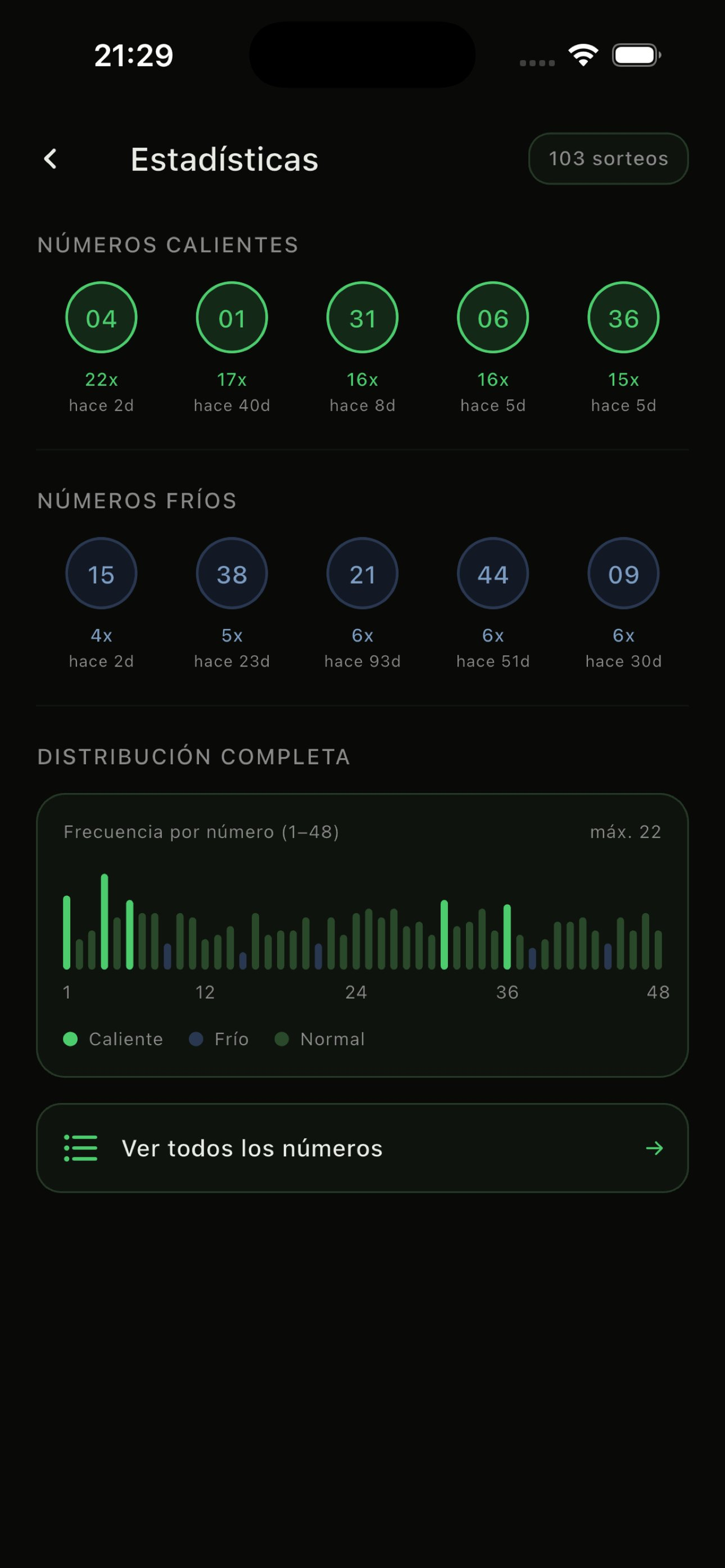Open the Distribución Completa section
725x1568 pixels.
point(194,756)
